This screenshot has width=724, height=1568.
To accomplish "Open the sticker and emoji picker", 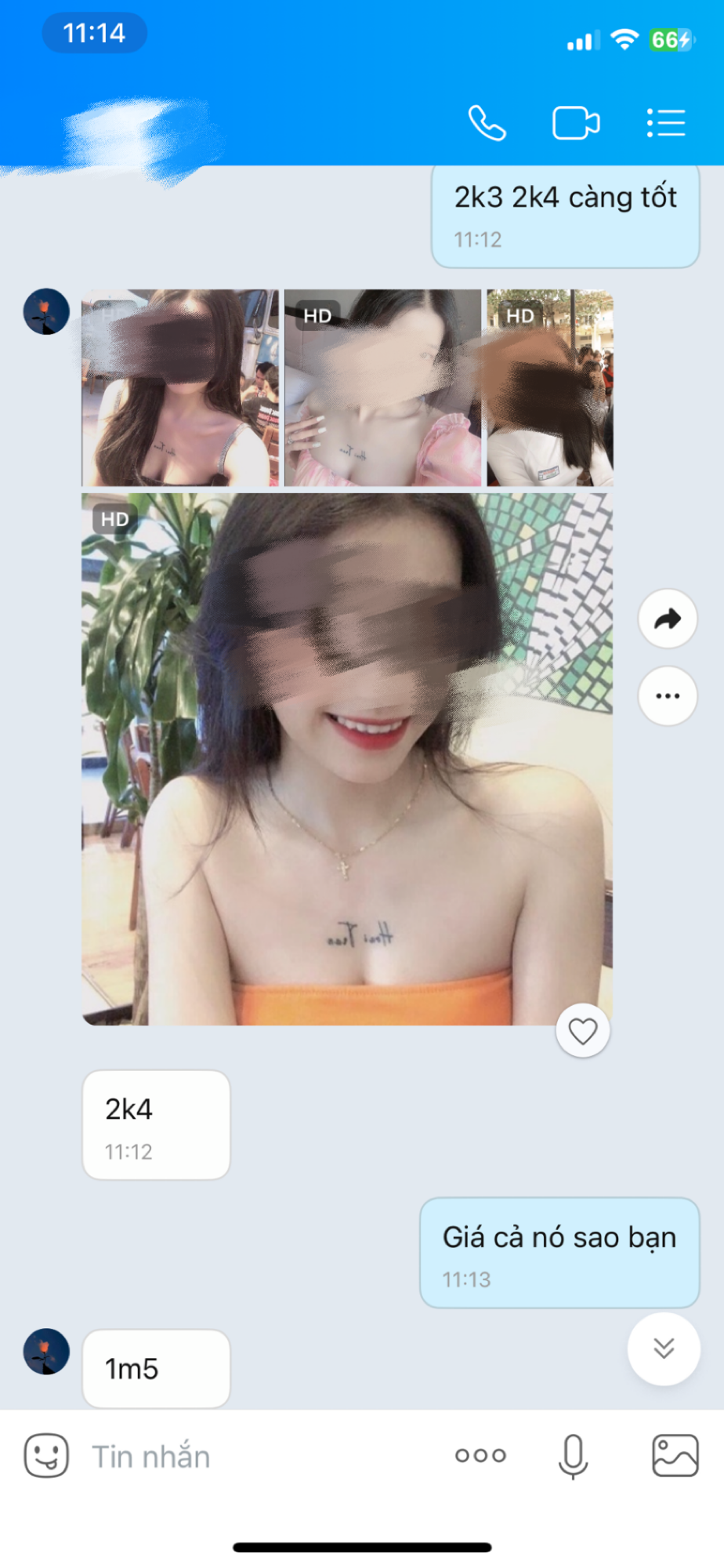I will coord(46,1456).
